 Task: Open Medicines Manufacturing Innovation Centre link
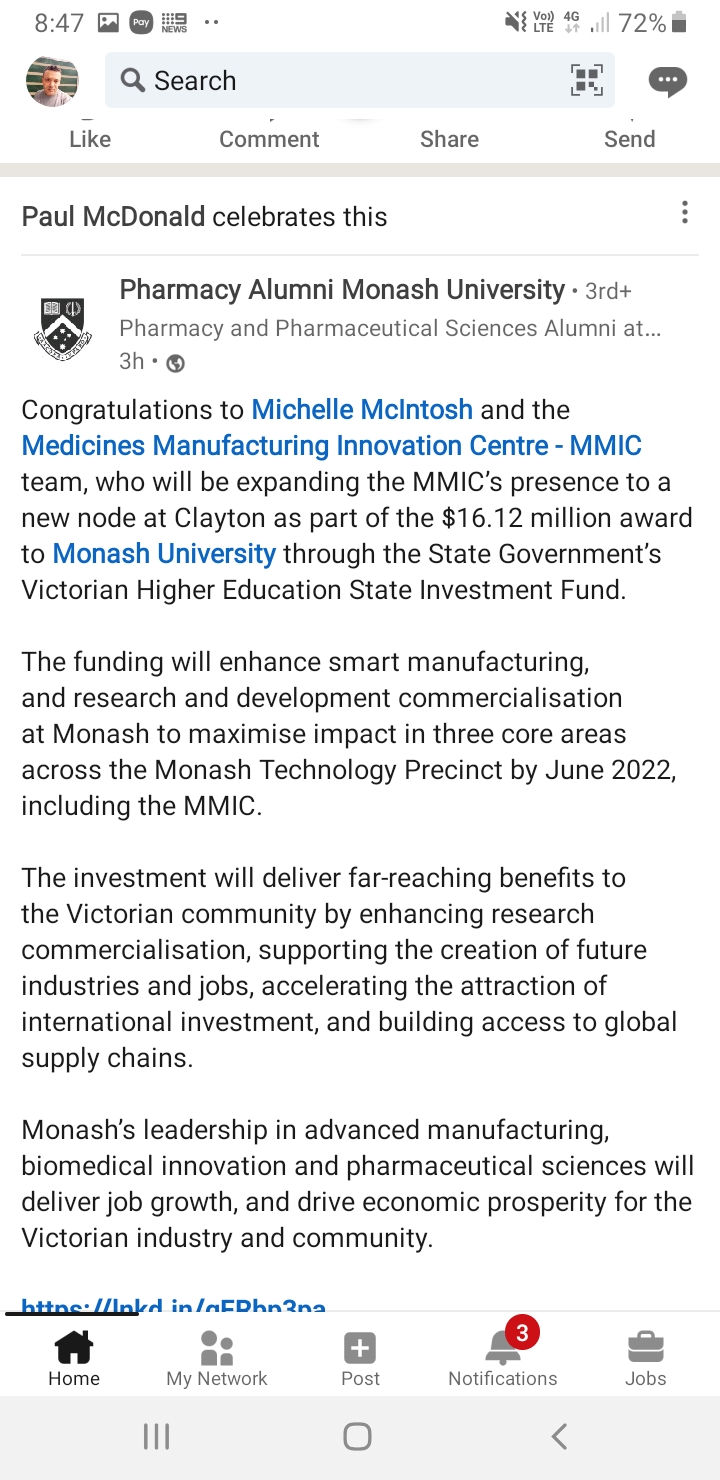pyautogui.click(x=332, y=446)
